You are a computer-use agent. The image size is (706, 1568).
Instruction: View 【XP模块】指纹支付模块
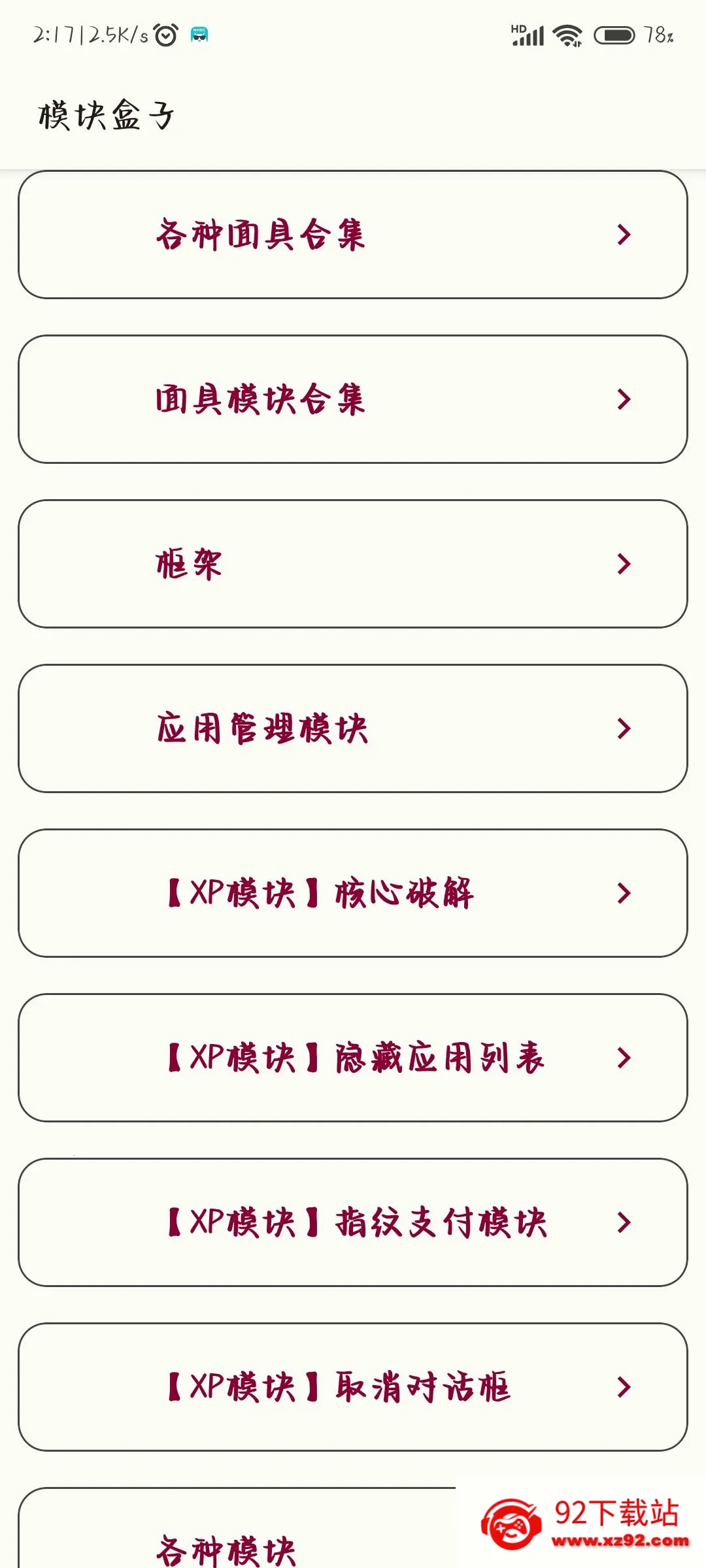[x=353, y=1222]
